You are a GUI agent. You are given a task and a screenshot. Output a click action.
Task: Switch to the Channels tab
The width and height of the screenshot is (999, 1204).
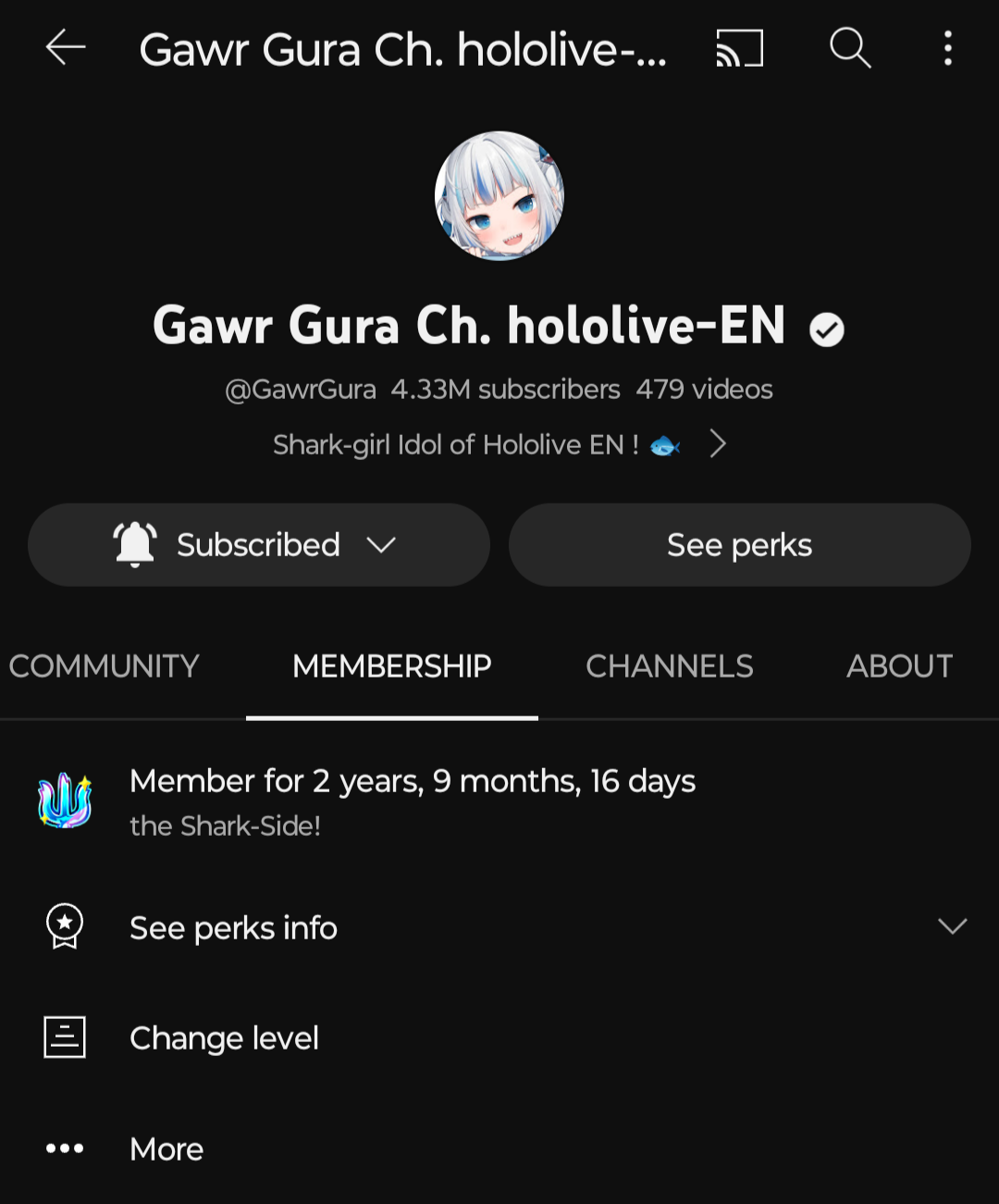(669, 666)
